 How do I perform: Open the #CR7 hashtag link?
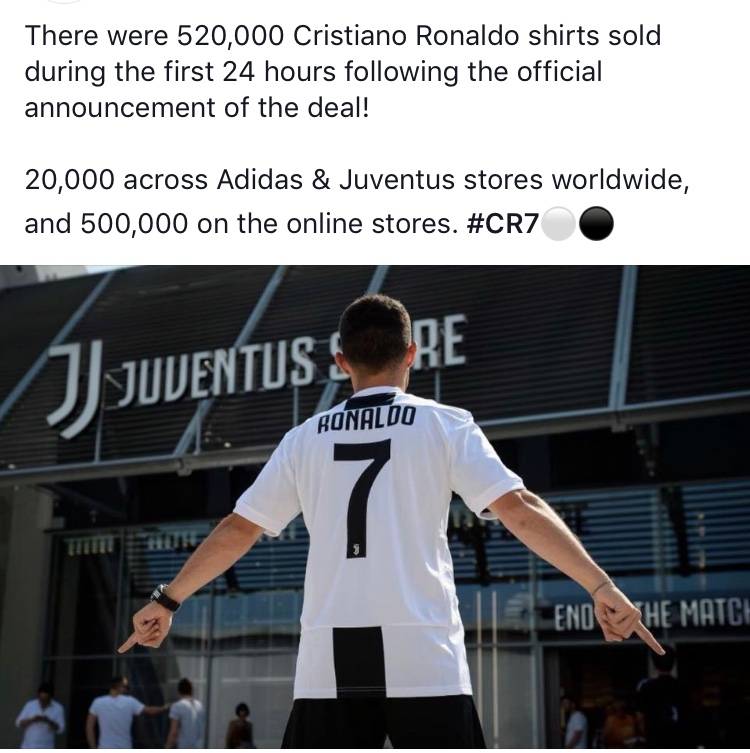tap(503, 224)
